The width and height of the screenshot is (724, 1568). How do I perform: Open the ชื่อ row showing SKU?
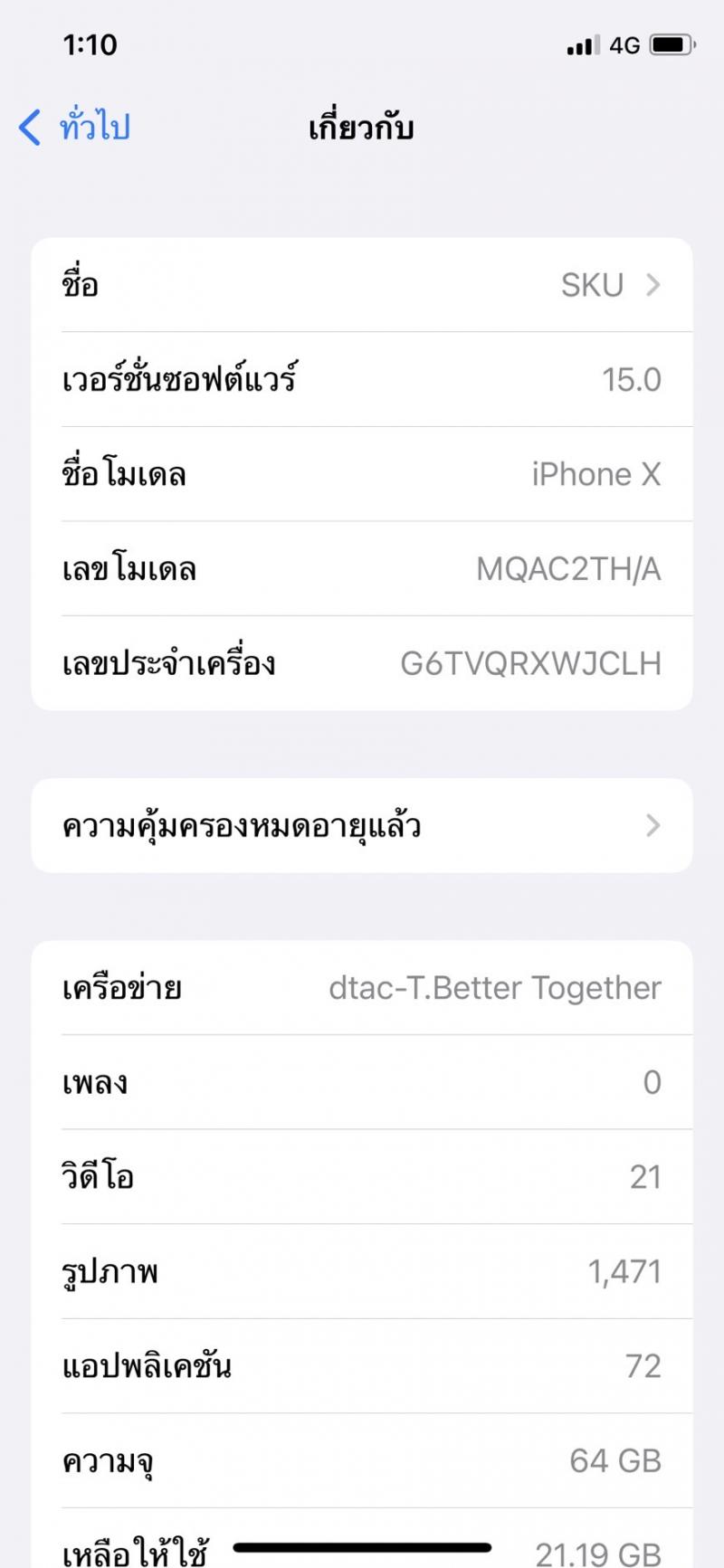pyautogui.click(x=362, y=285)
